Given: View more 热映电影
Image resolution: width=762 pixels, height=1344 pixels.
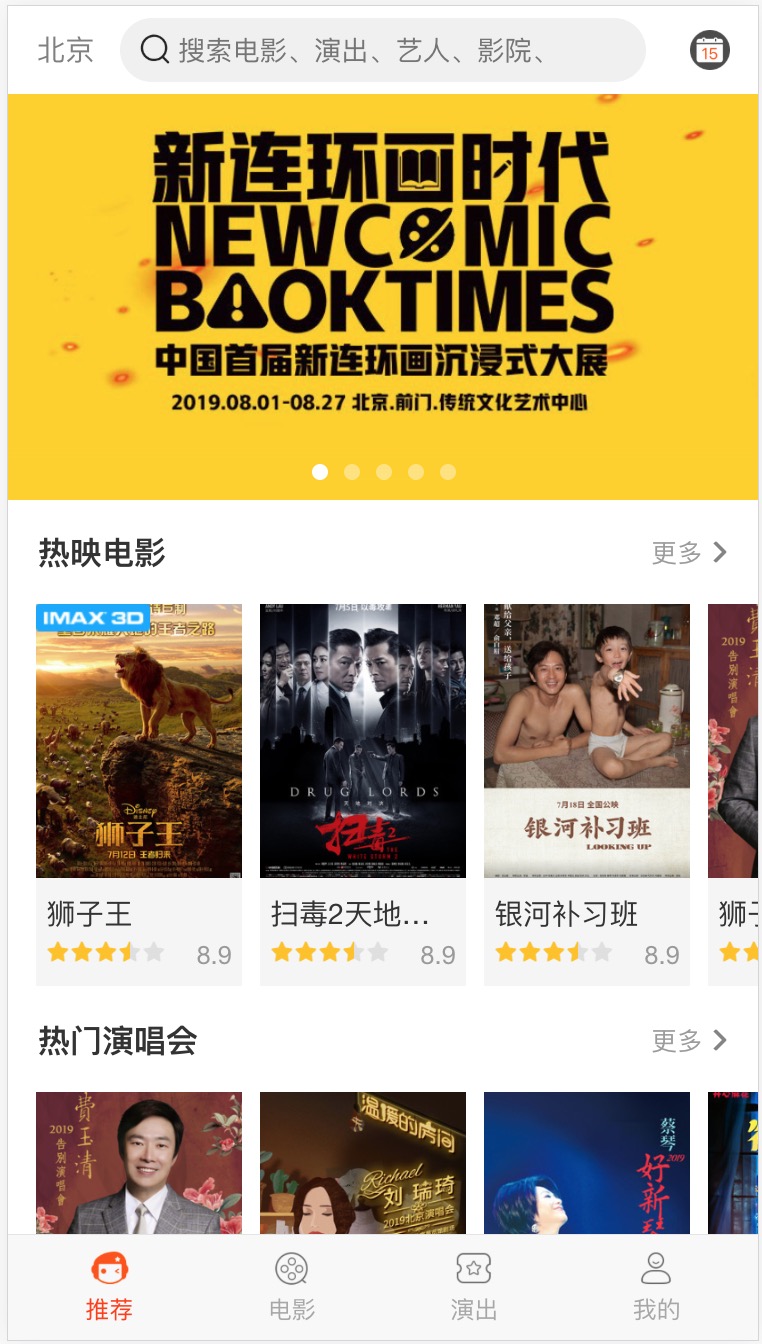Looking at the screenshot, I should click(689, 552).
